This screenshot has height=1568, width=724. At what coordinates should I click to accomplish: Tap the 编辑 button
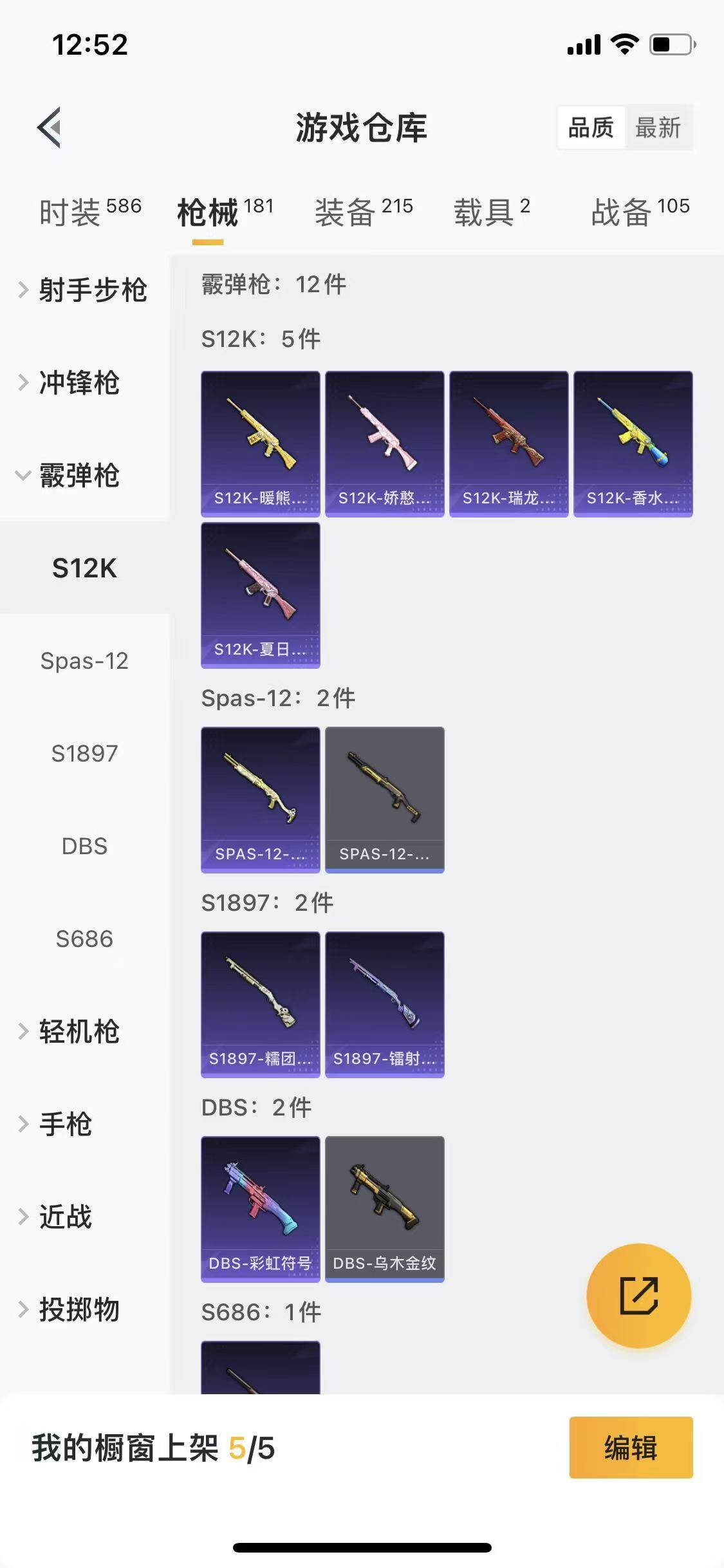(631, 1448)
